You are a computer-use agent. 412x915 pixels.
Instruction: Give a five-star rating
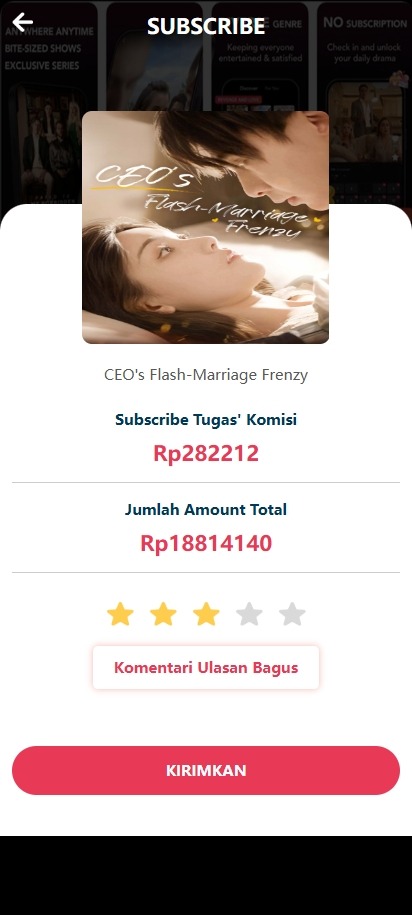click(x=292, y=614)
